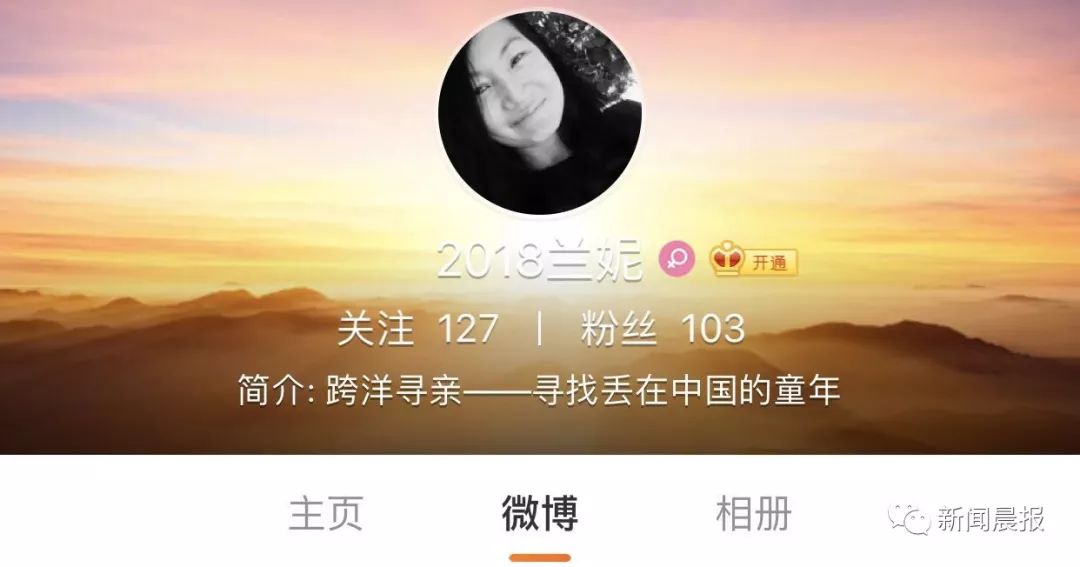
Task: Tap the 开通 membership crown badge
Action: click(x=754, y=262)
